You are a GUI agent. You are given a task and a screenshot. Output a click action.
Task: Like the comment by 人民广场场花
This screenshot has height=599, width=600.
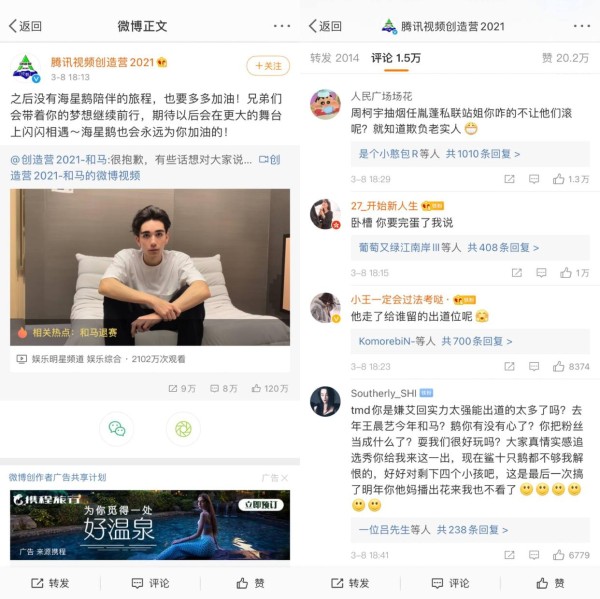click(561, 179)
